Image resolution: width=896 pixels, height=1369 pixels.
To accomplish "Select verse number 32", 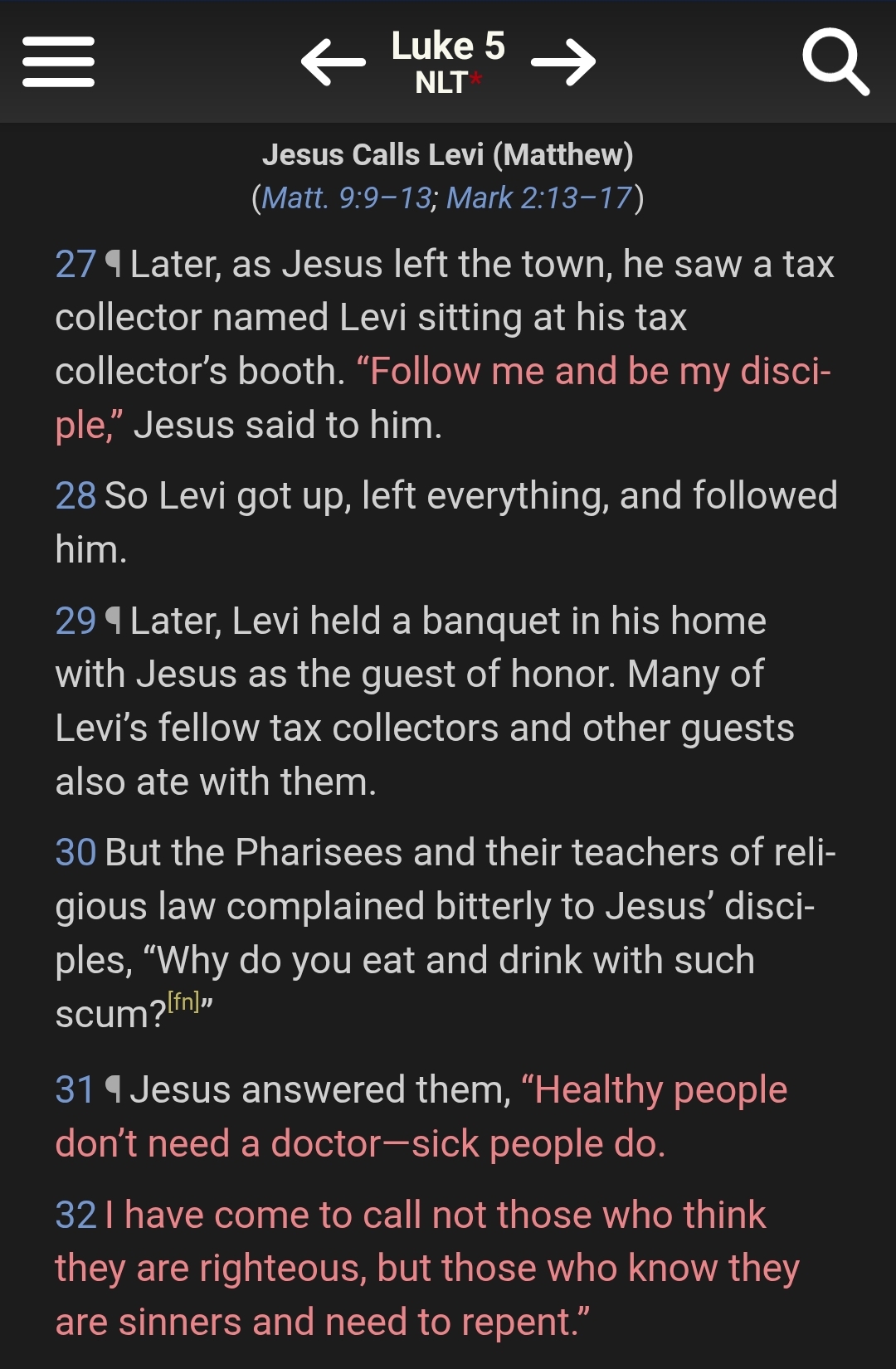I will [x=75, y=1216].
